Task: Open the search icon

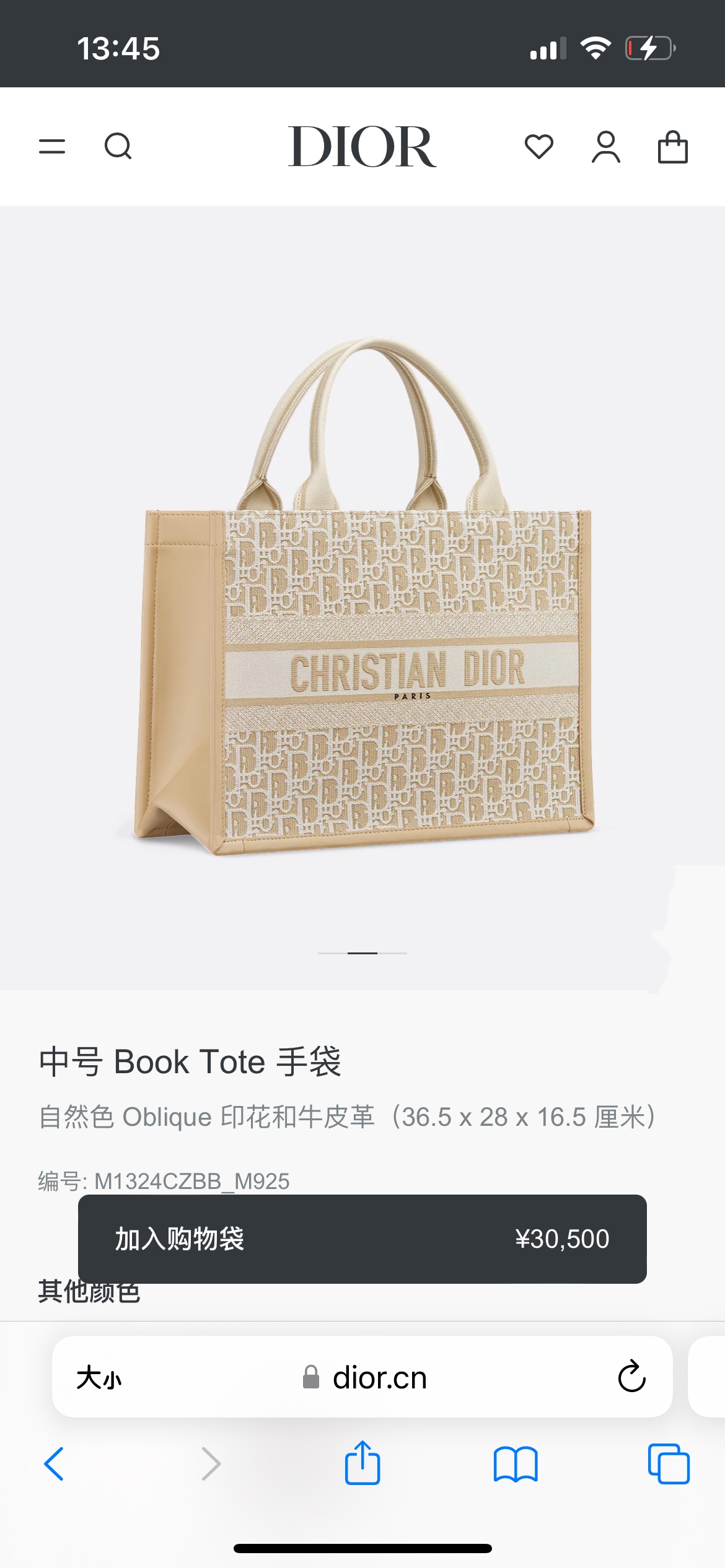Action: (x=118, y=147)
